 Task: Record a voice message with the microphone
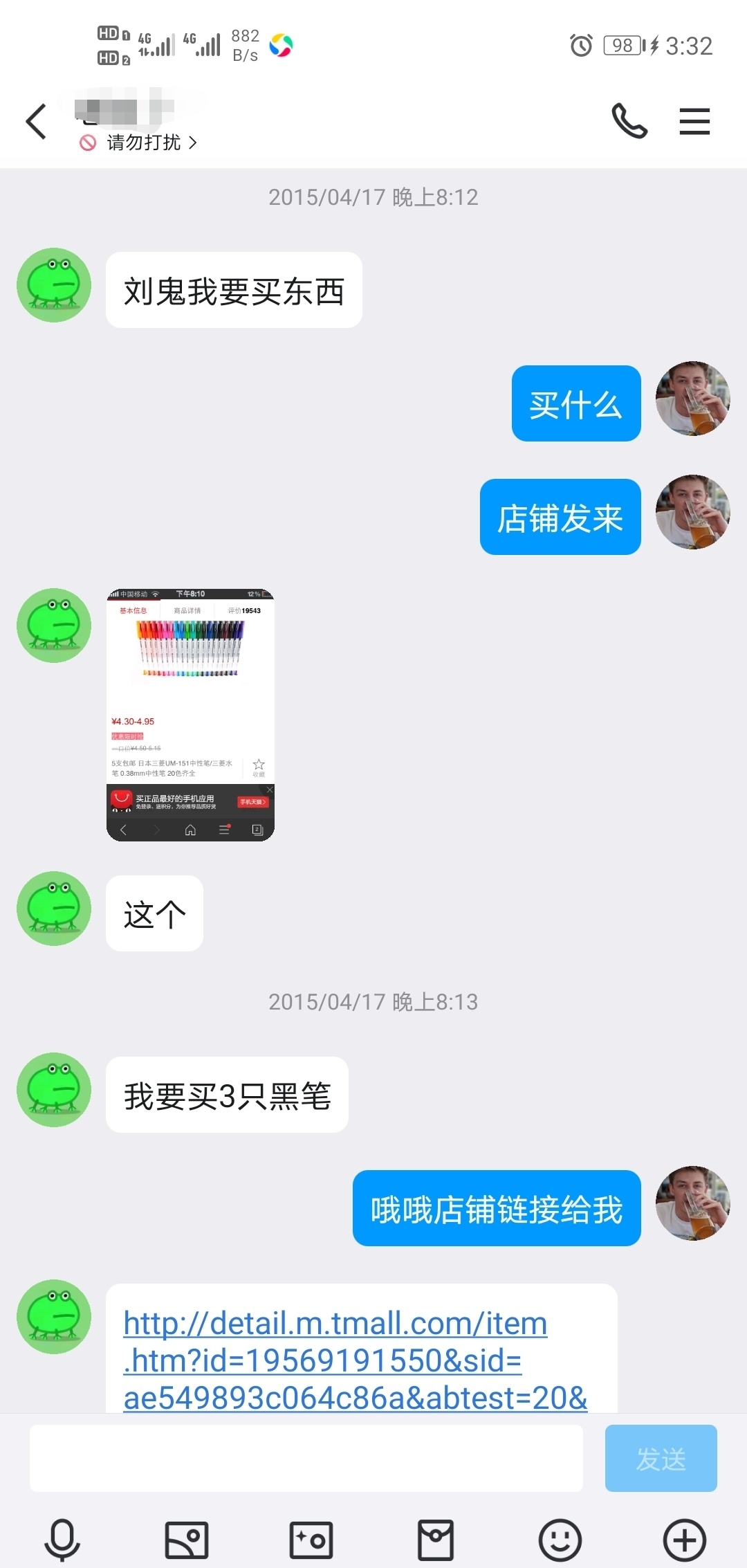(62, 1540)
